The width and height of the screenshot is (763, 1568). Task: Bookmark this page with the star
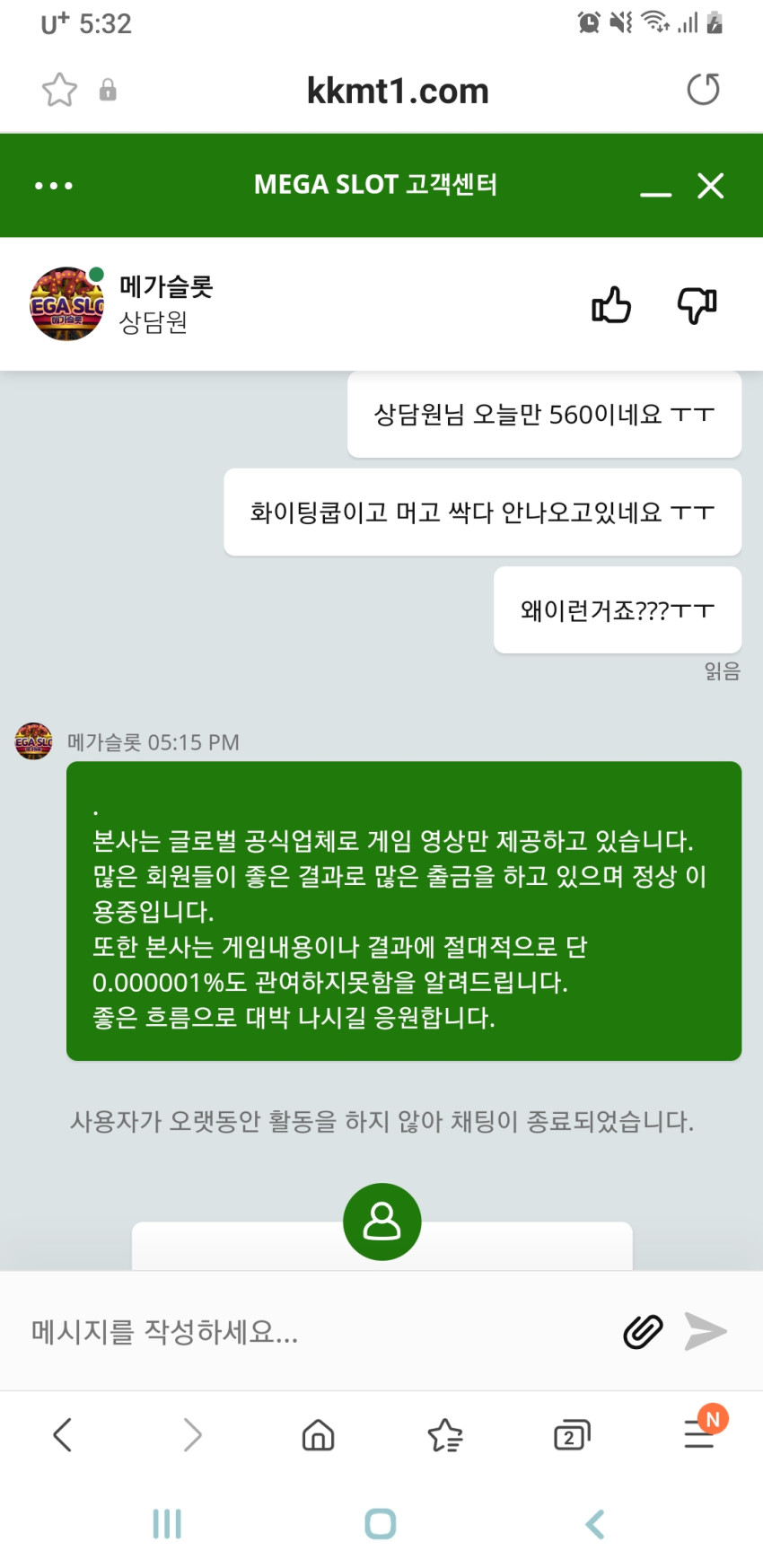pyautogui.click(x=60, y=90)
